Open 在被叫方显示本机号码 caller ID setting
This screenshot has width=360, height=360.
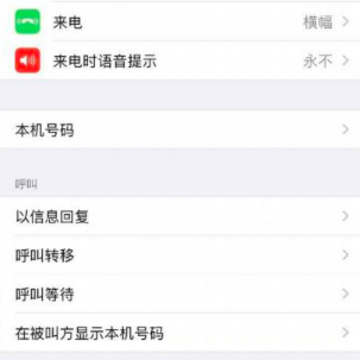pos(180,332)
